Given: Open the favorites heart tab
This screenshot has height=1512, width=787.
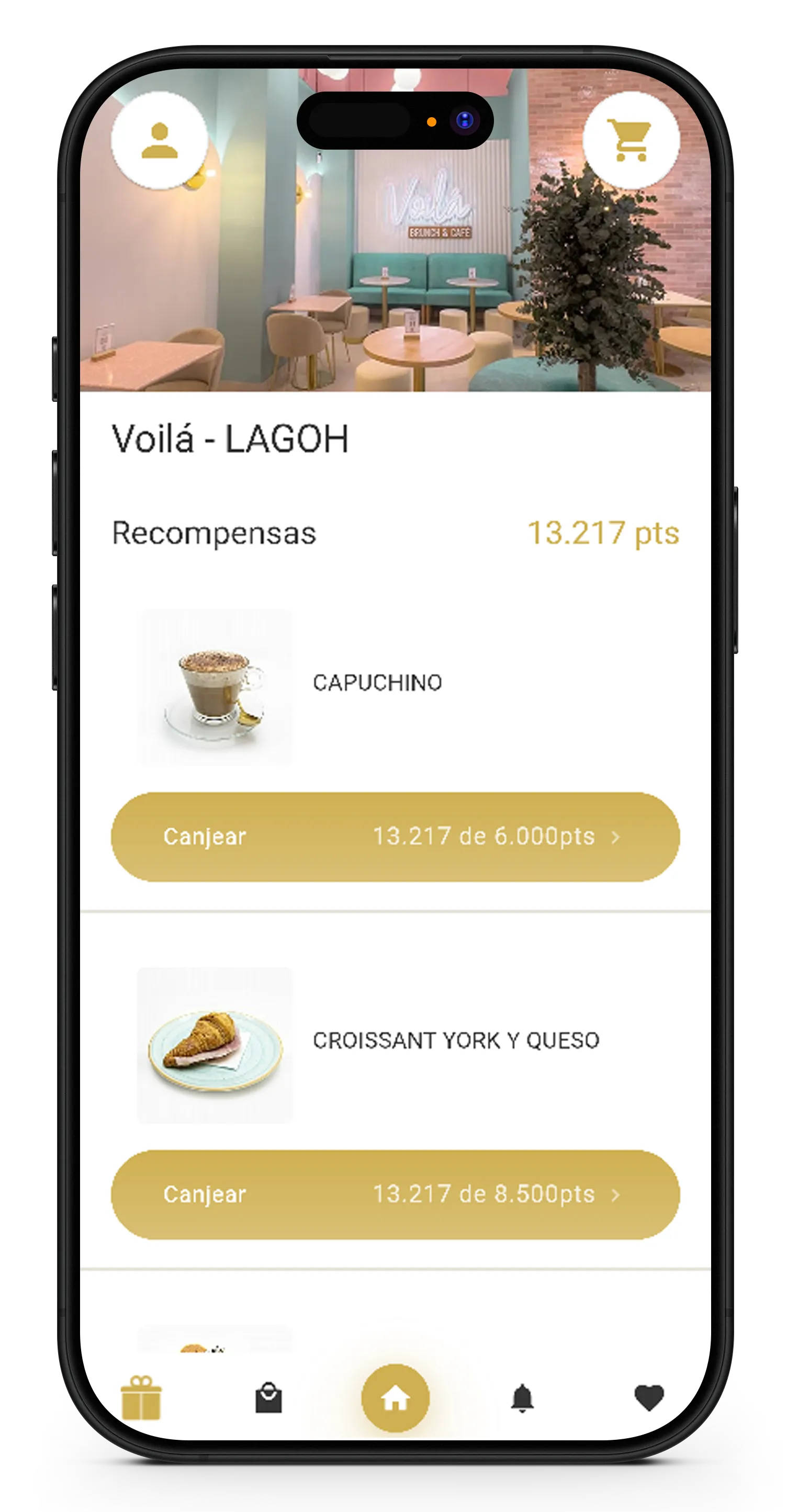Looking at the screenshot, I should click(x=649, y=1397).
